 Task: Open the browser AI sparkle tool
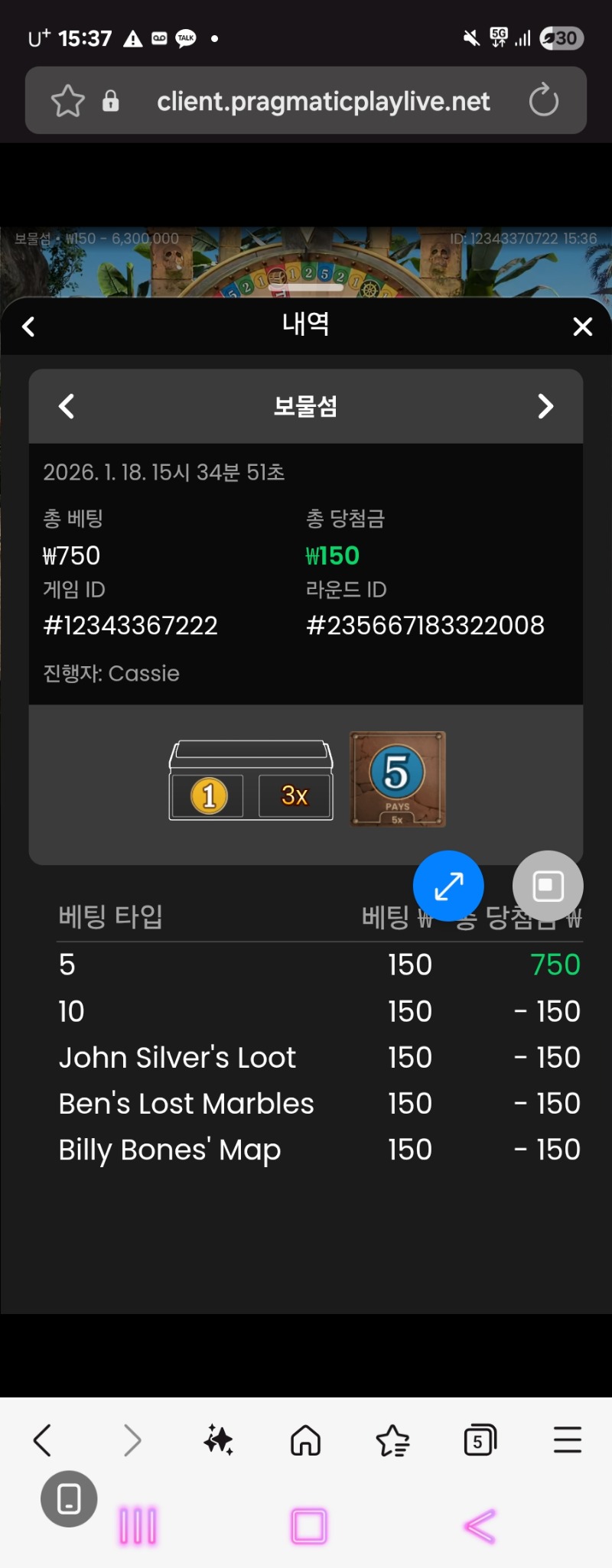pos(219,1440)
